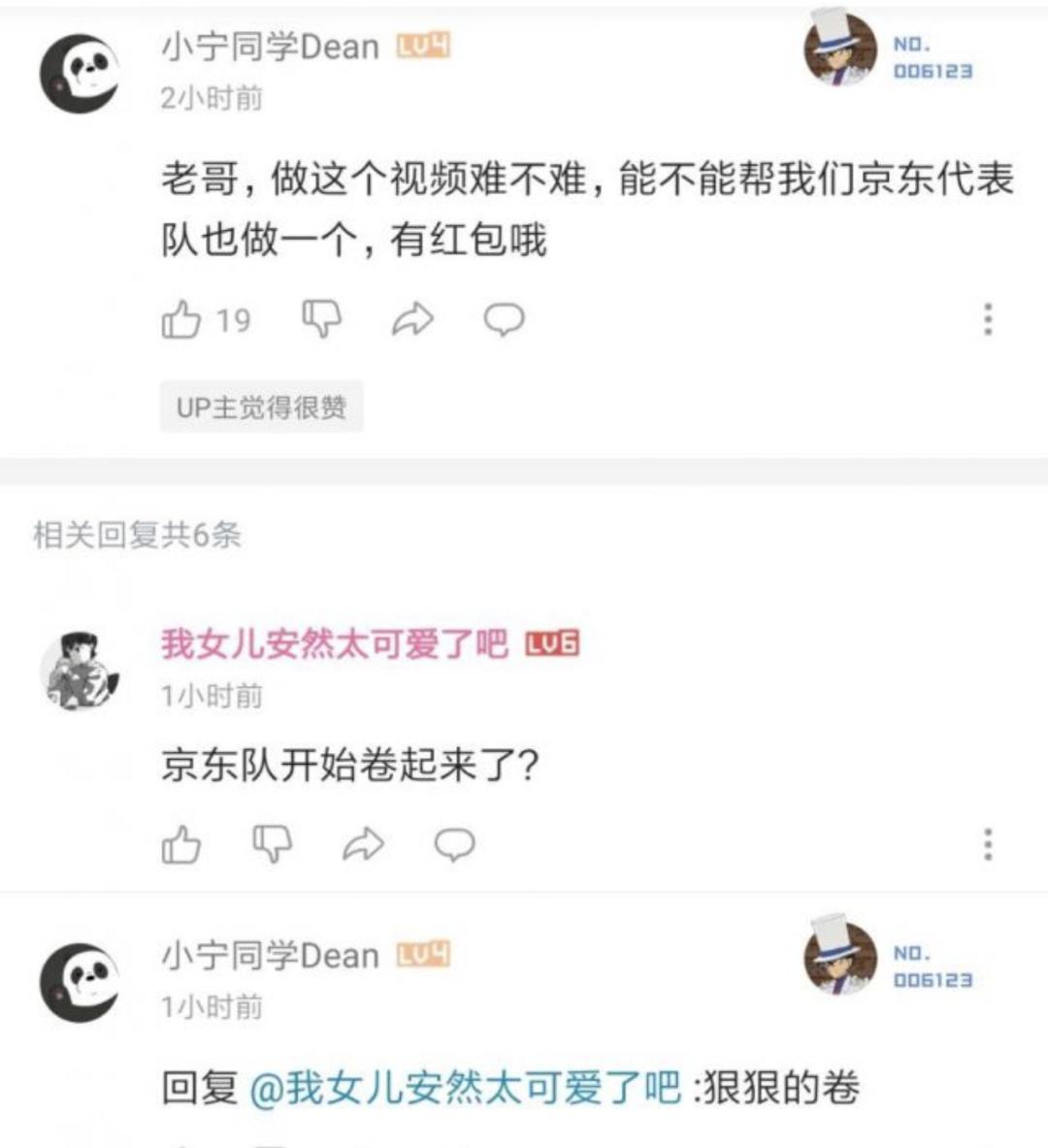The image size is (1048, 1148).
Task: Reply to the comment with 19 likes
Action: point(504,319)
